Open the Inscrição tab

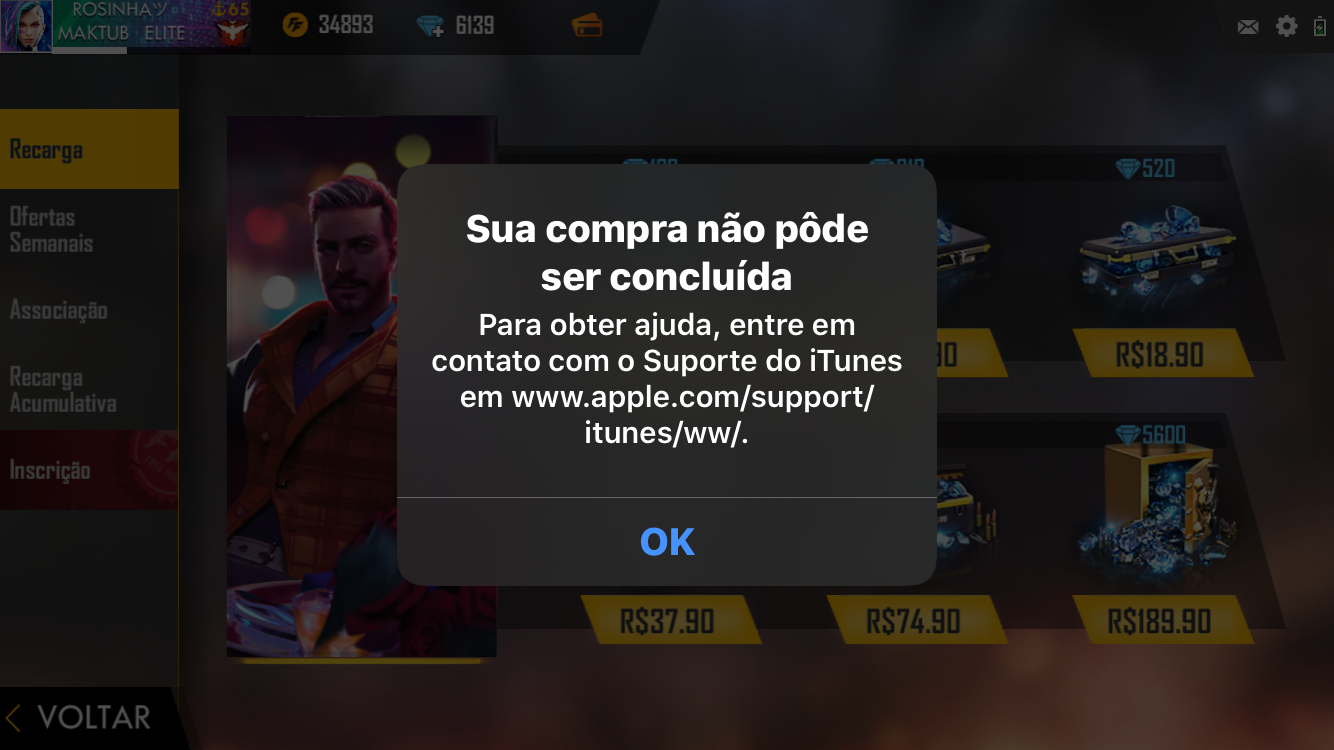[88, 470]
